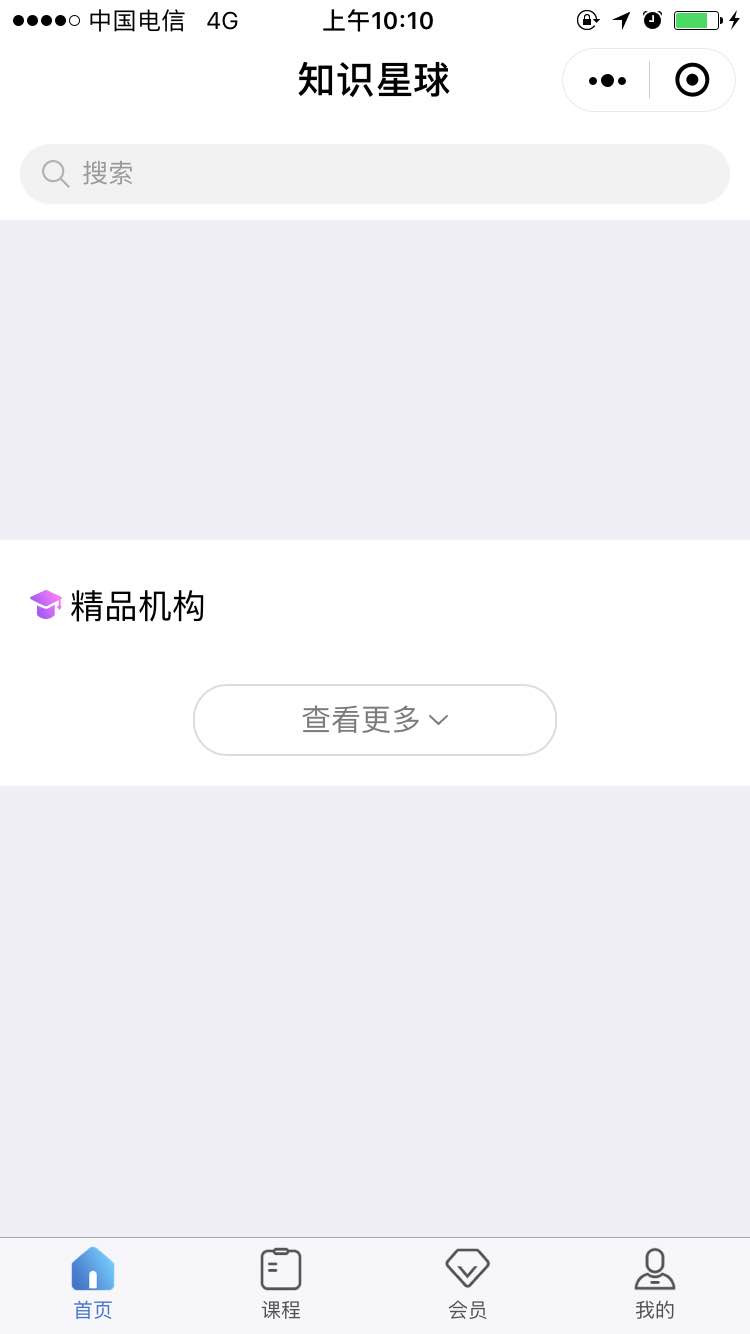The width and height of the screenshot is (750, 1334).
Task: Tap the 搜索 search field
Action: 375,174
